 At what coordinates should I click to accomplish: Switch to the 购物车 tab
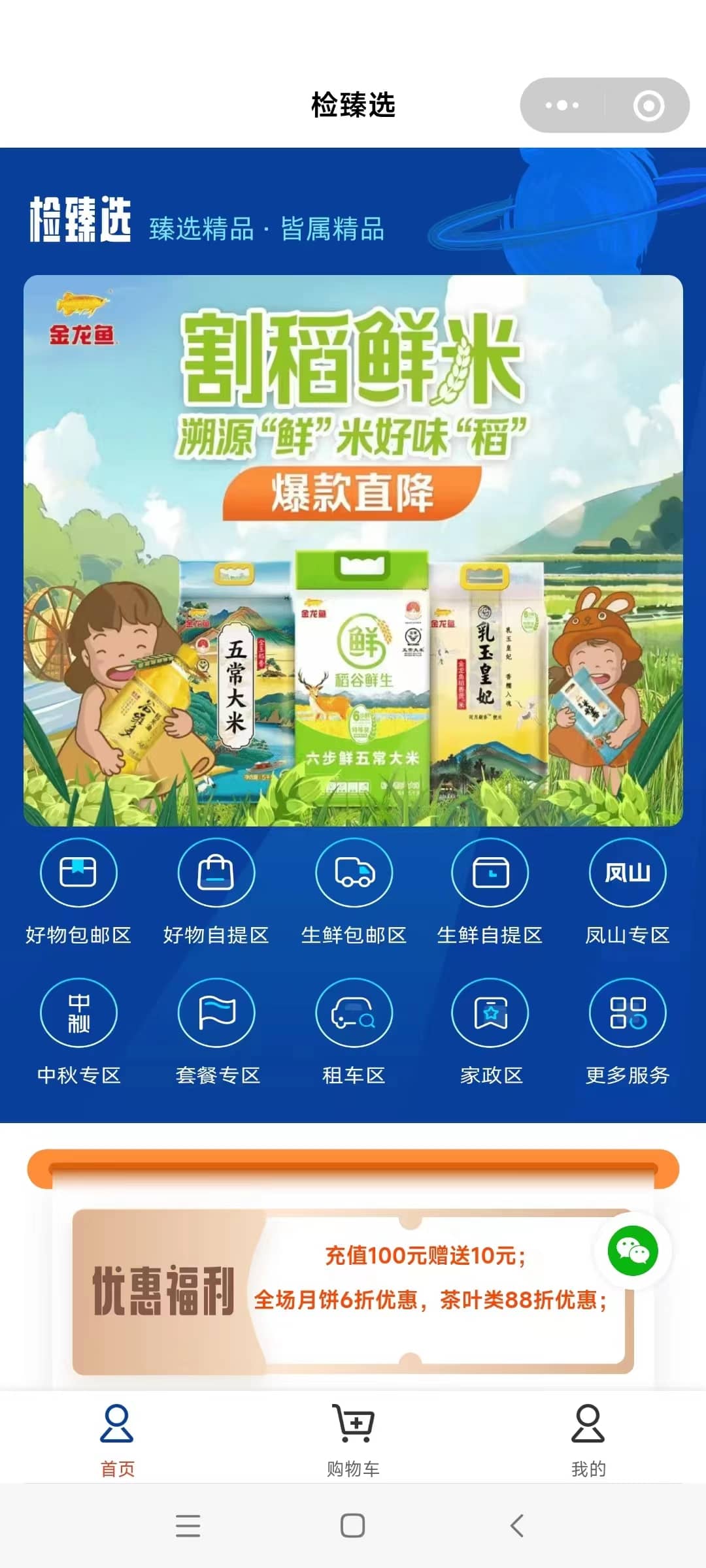[x=353, y=1441]
